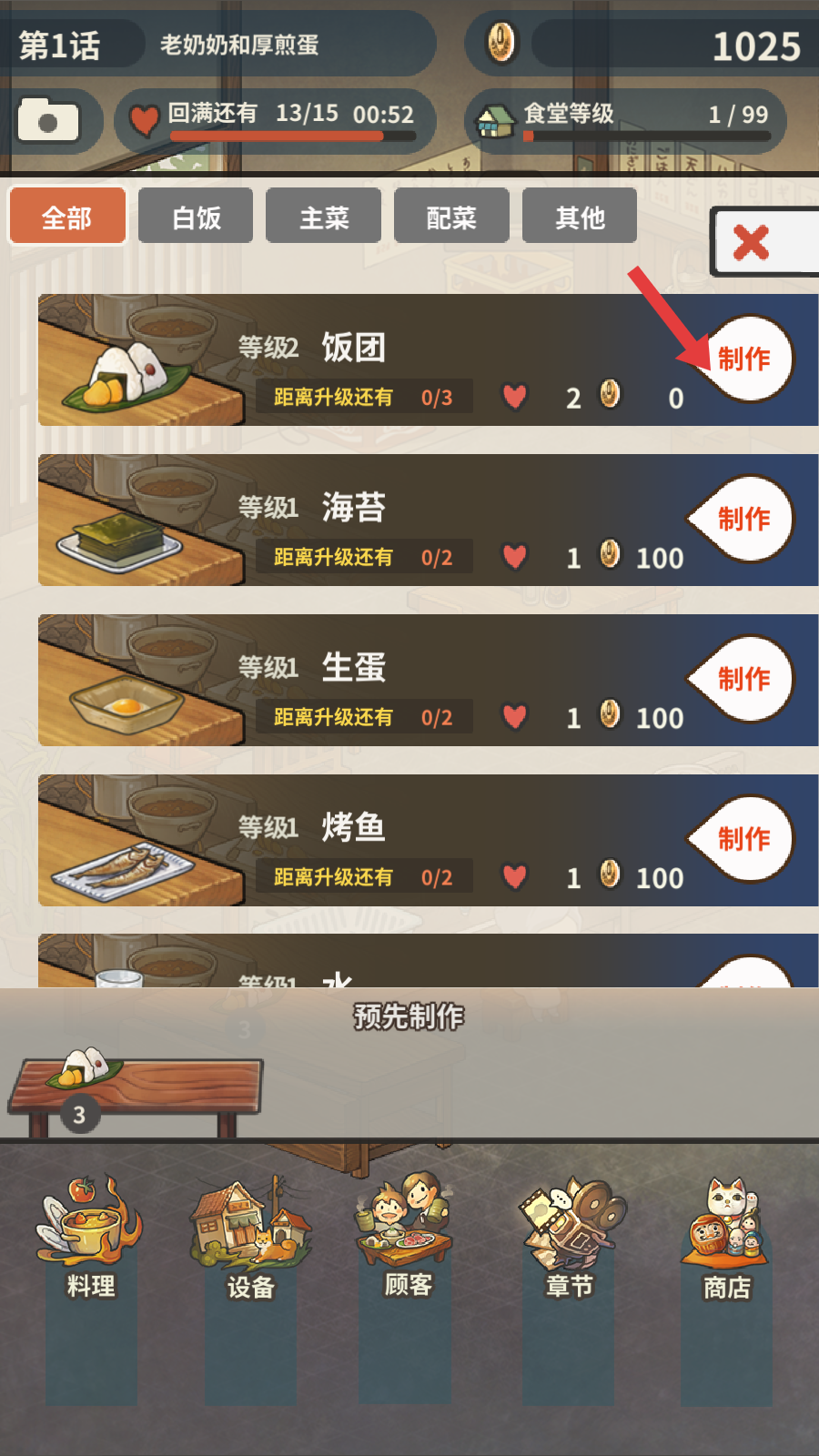
Task: Open the 商店 shop
Action: pyautogui.click(x=726, y=1239)
